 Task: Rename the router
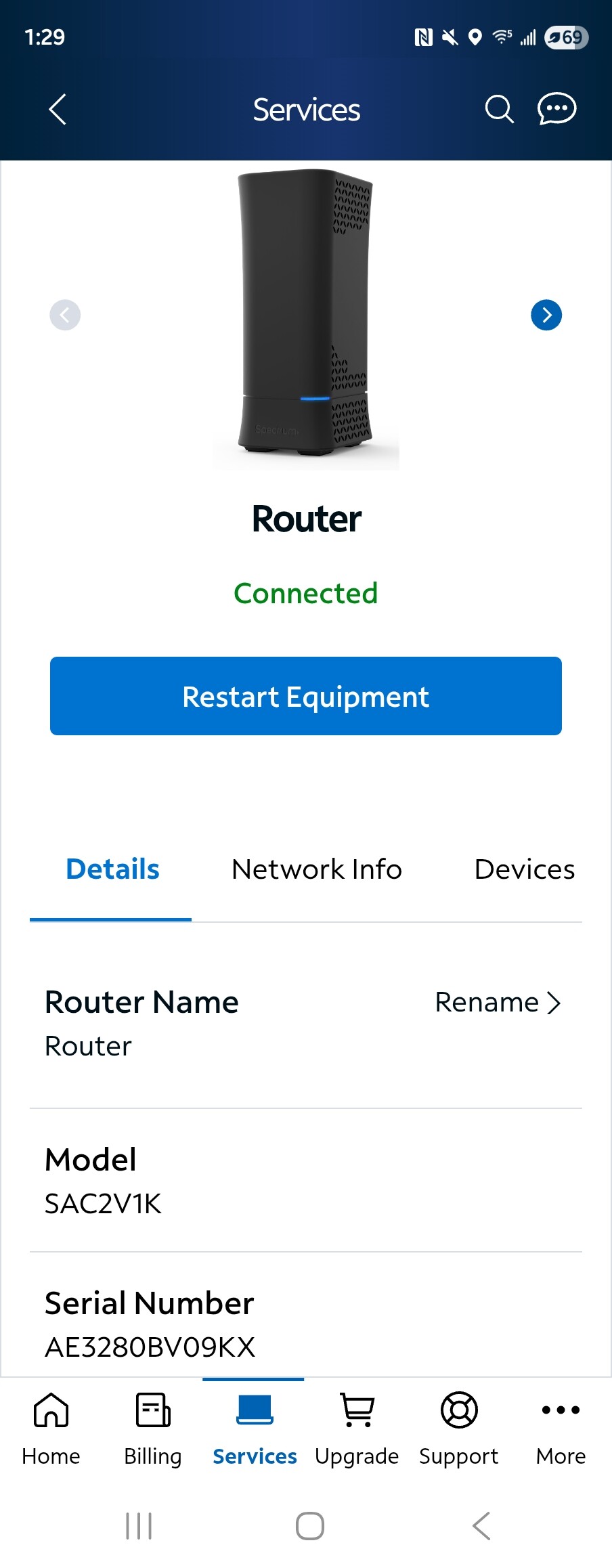(498, 1003)
